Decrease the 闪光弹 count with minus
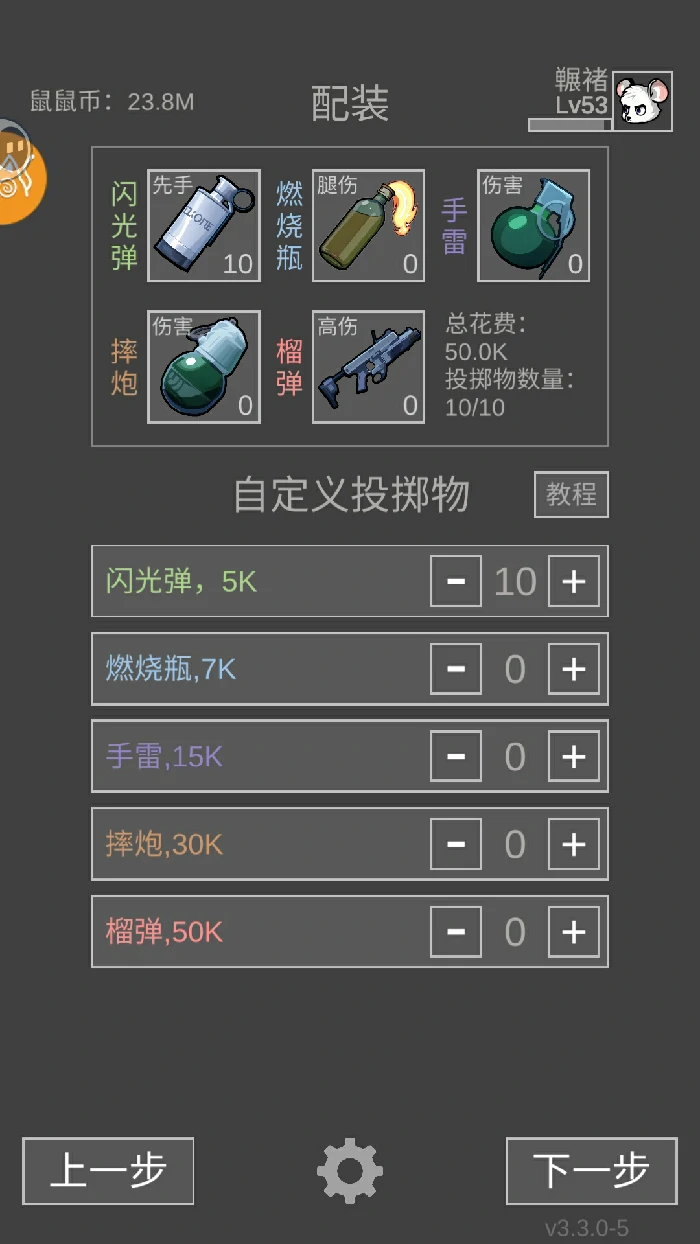Viewport: 700px width, 1244px height. pyautogui.click(x=456, y=581)
